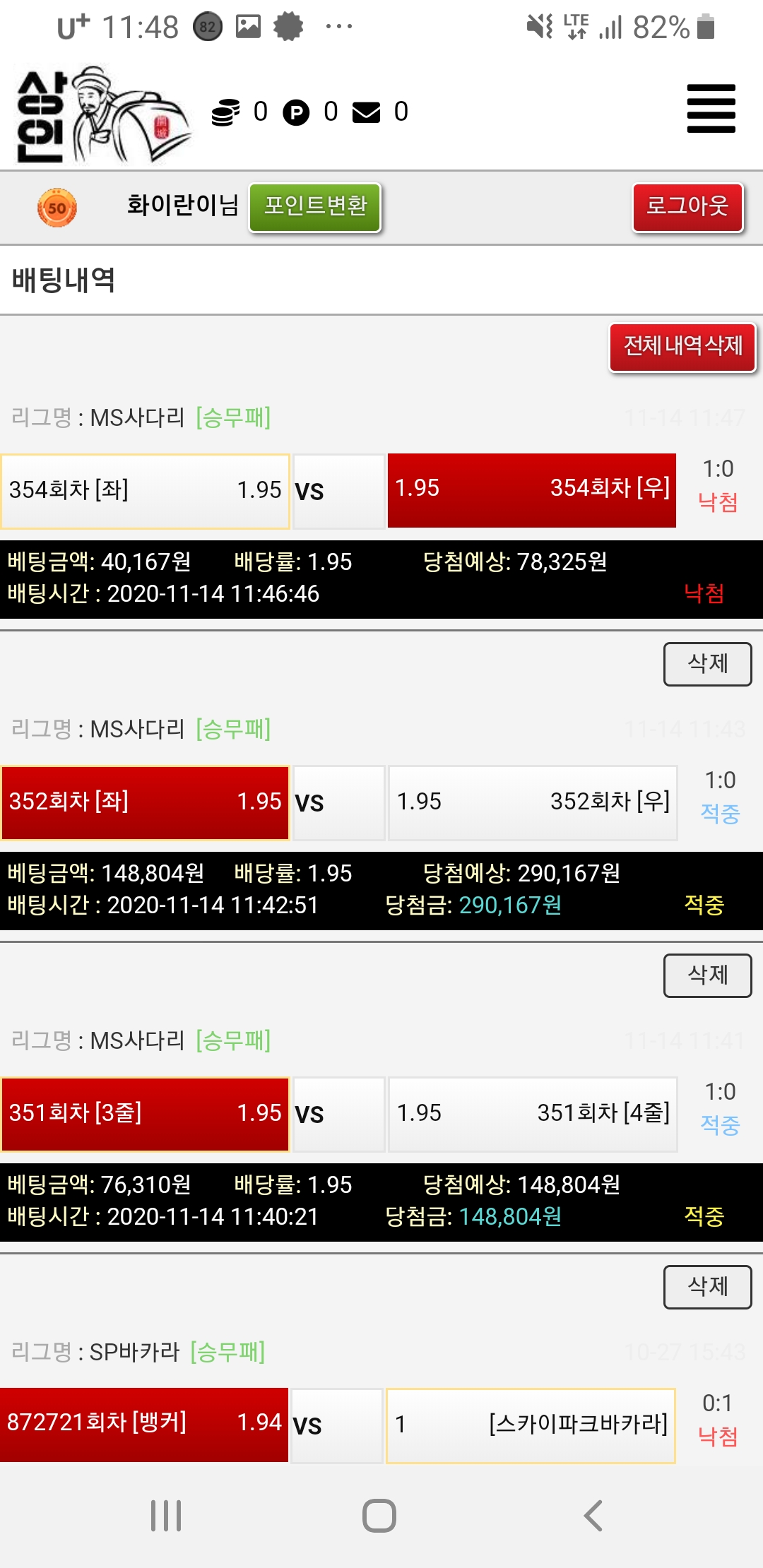763x1568 pixels.
Task: Open the coins balance icon
Action: pos(225,112)
